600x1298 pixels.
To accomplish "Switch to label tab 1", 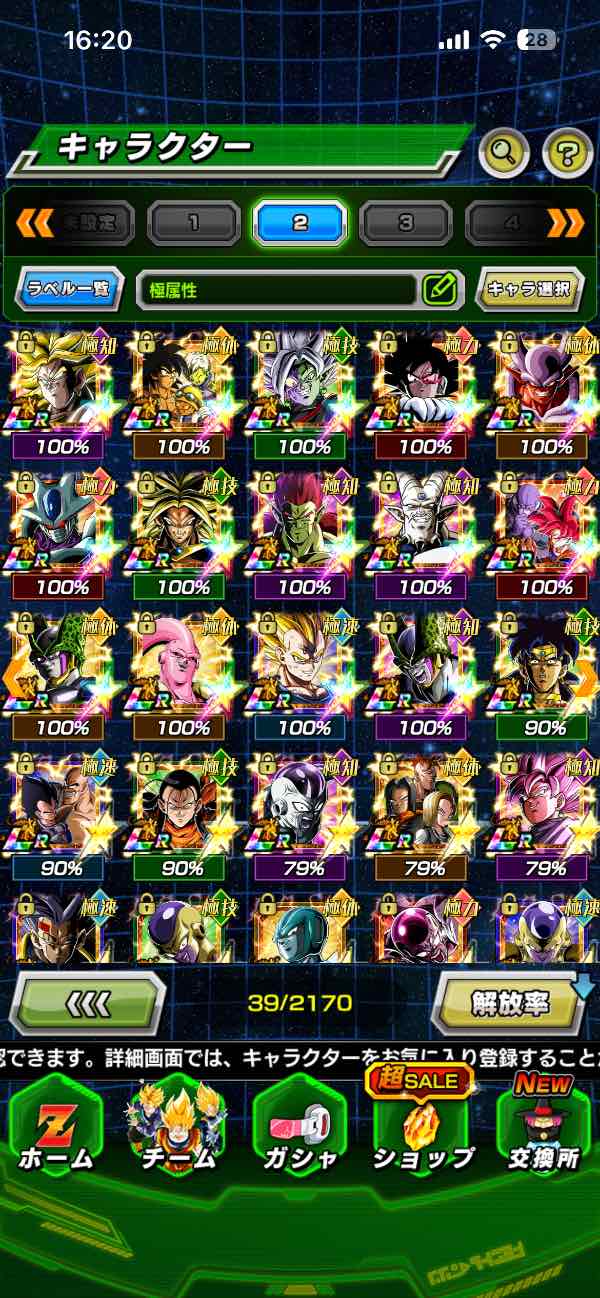I will (x=193, y=223).
